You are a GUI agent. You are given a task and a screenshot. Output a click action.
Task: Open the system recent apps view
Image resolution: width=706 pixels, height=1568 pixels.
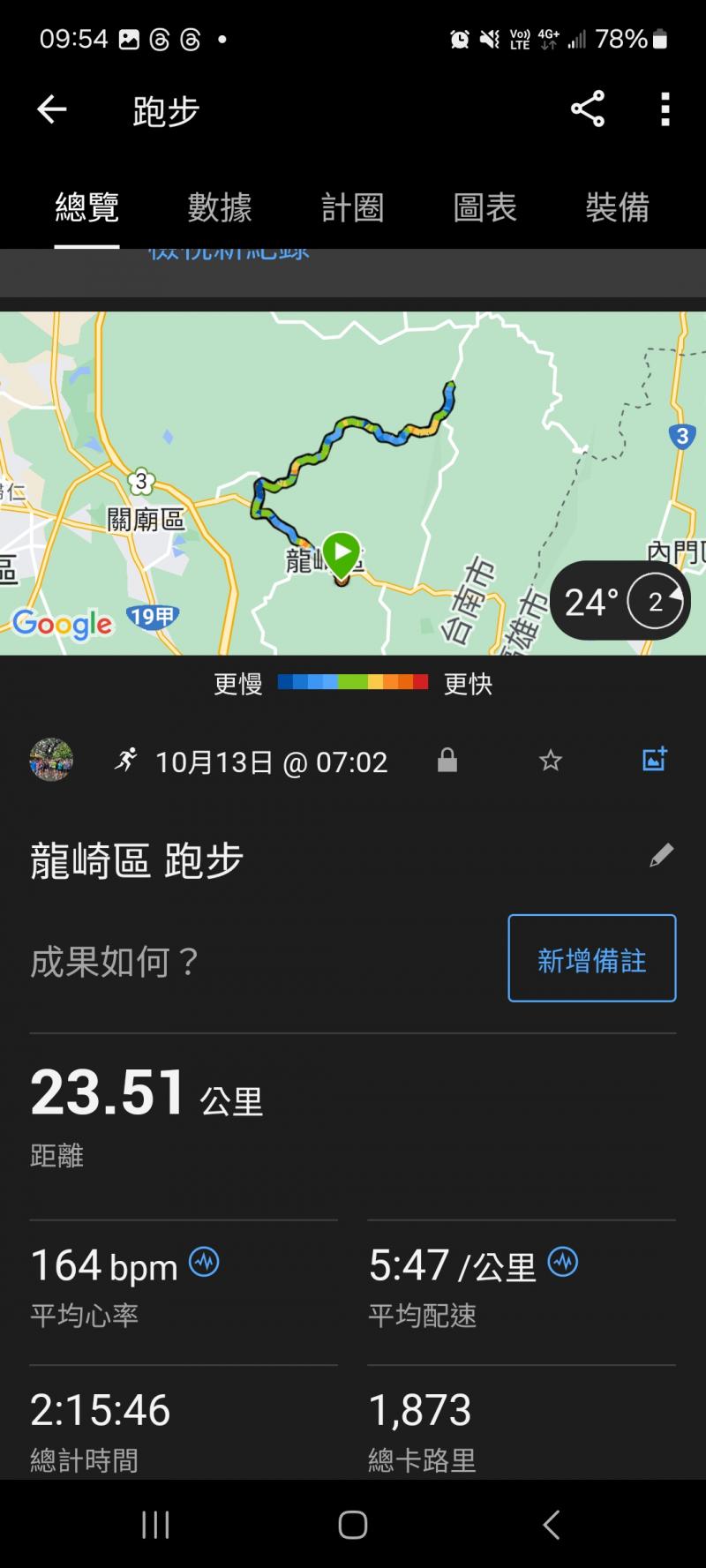[x=155, y=1524]
